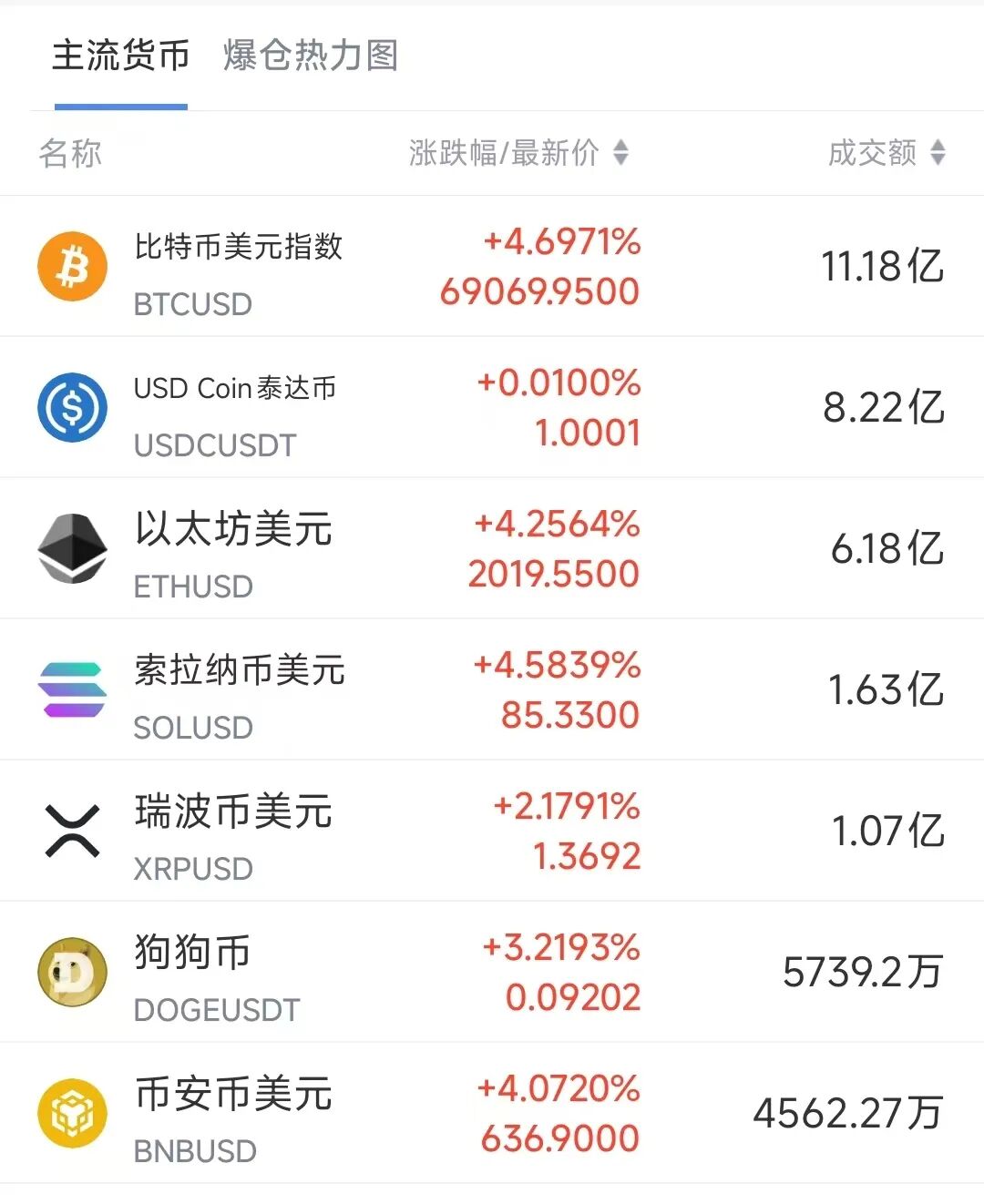Select the Solana coin icon
This screenshot has height=1204, width=984.
coord(72,689)
